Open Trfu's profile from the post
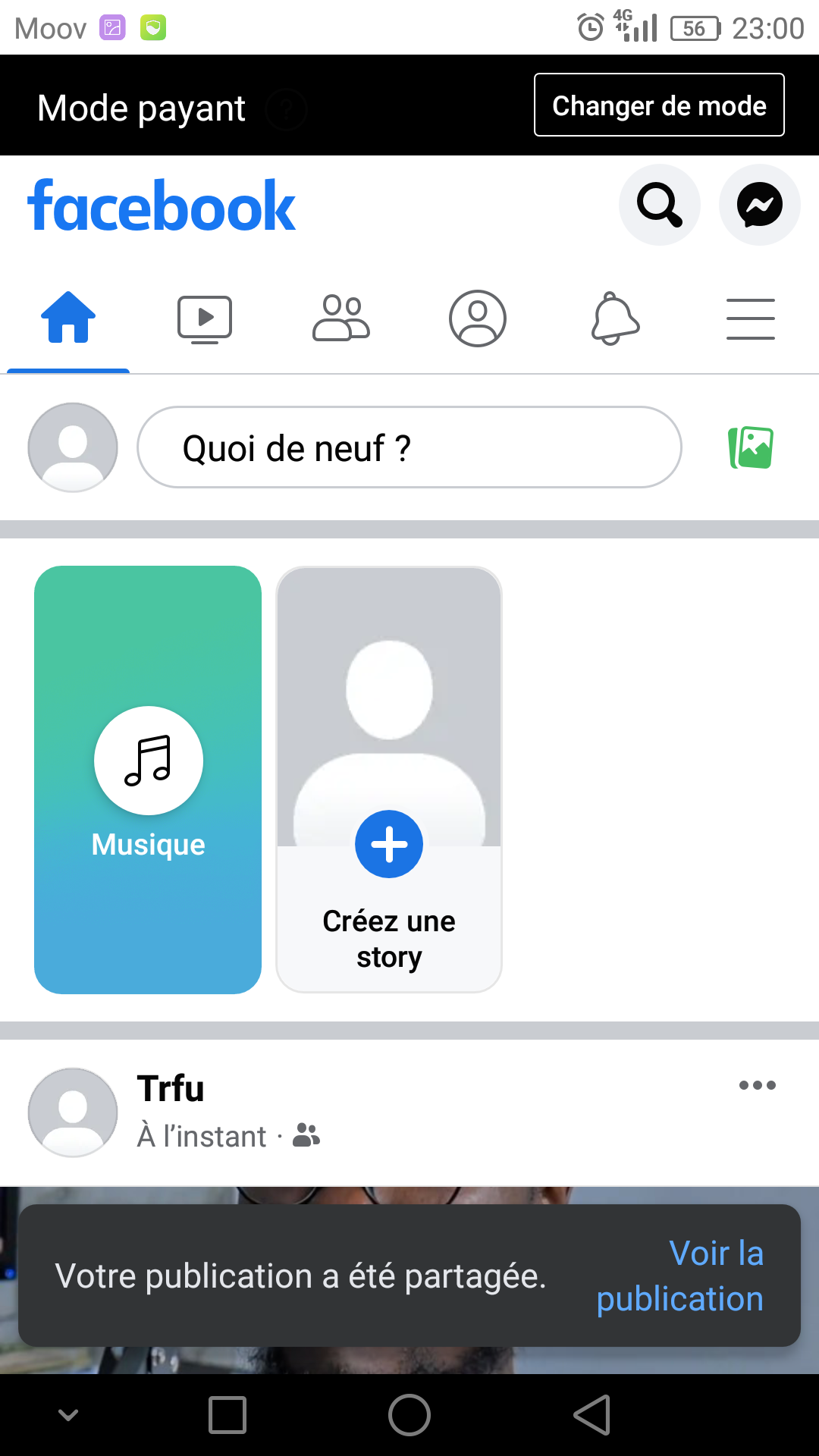The height and width of the screenshot is (1456, 819). coord(171,1089)
